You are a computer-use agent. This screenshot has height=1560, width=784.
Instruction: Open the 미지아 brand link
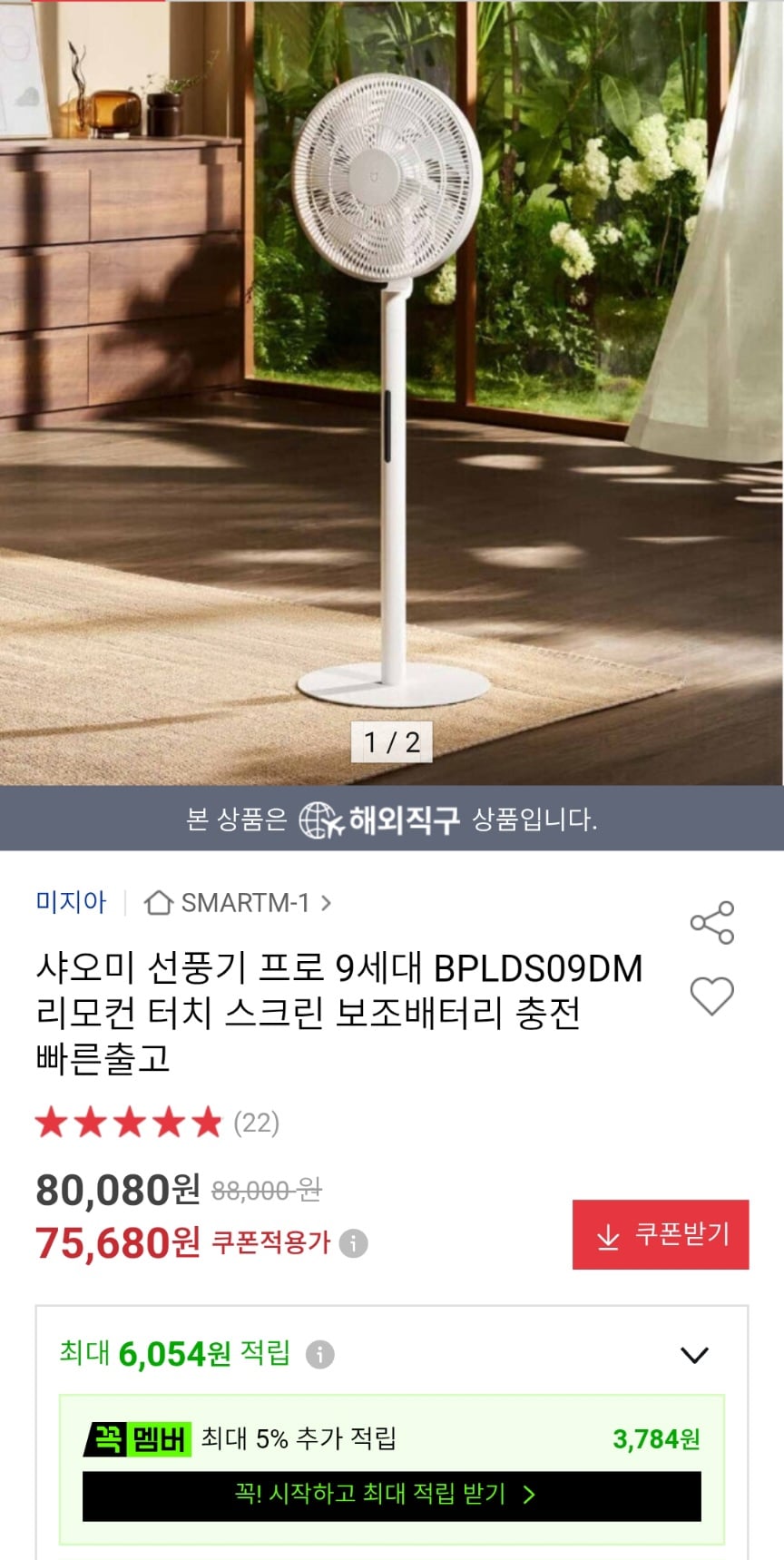(x=70, y=902)
